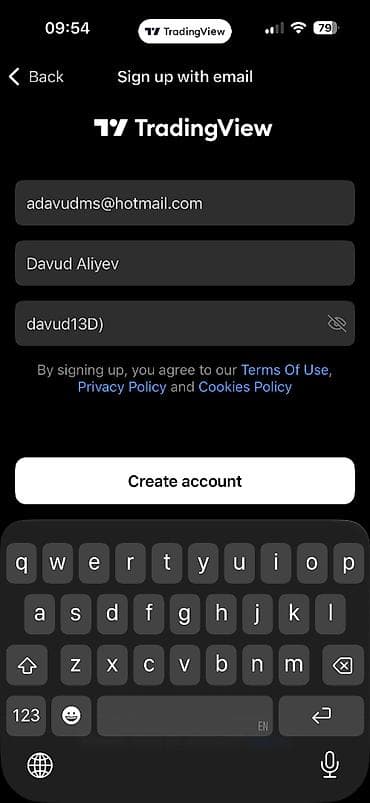
Task: Tap Create account
Action: 185,481
